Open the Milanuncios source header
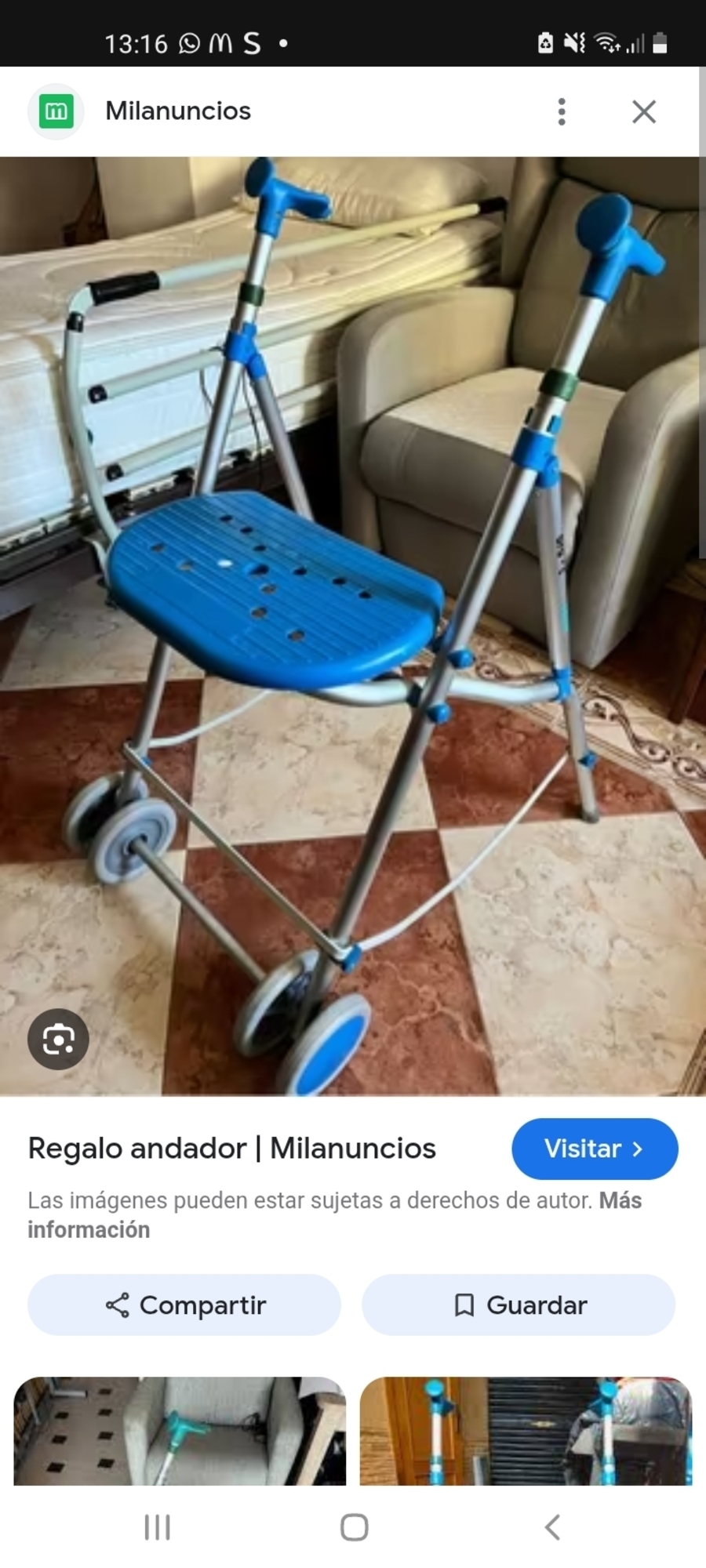This screenshot has height=1568, width=706. (x=178, y=111)
